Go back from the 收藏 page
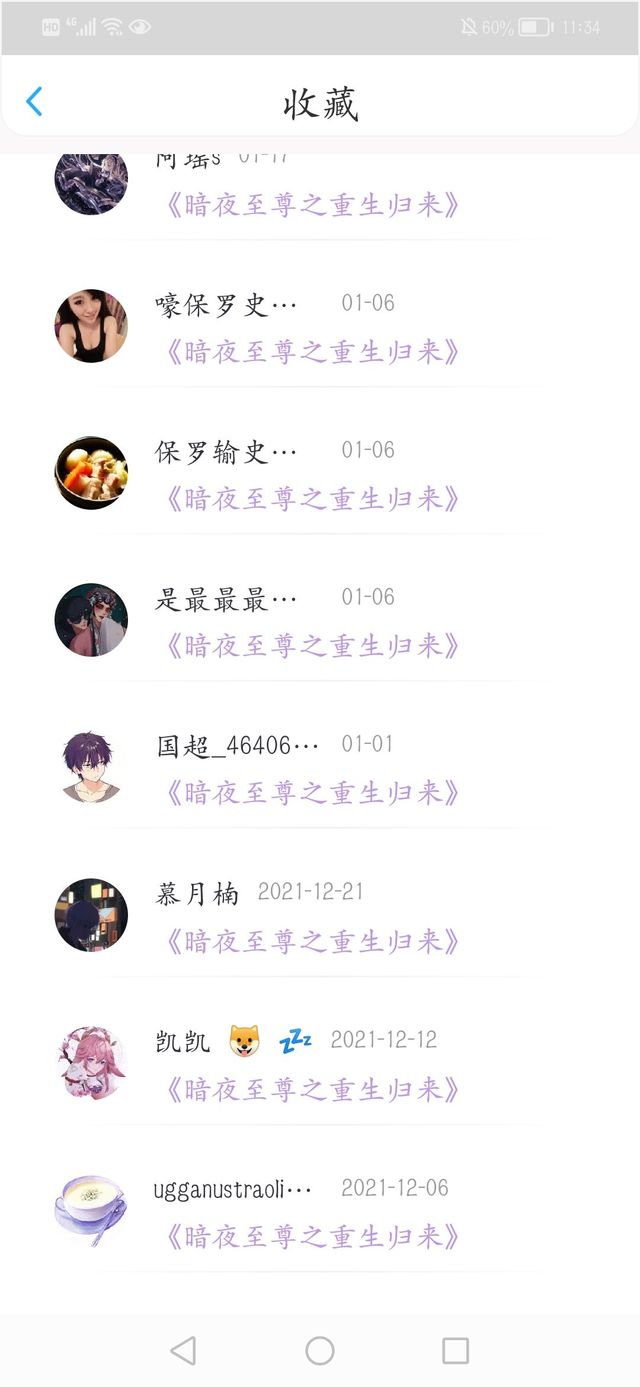 [x=35, y=101]
